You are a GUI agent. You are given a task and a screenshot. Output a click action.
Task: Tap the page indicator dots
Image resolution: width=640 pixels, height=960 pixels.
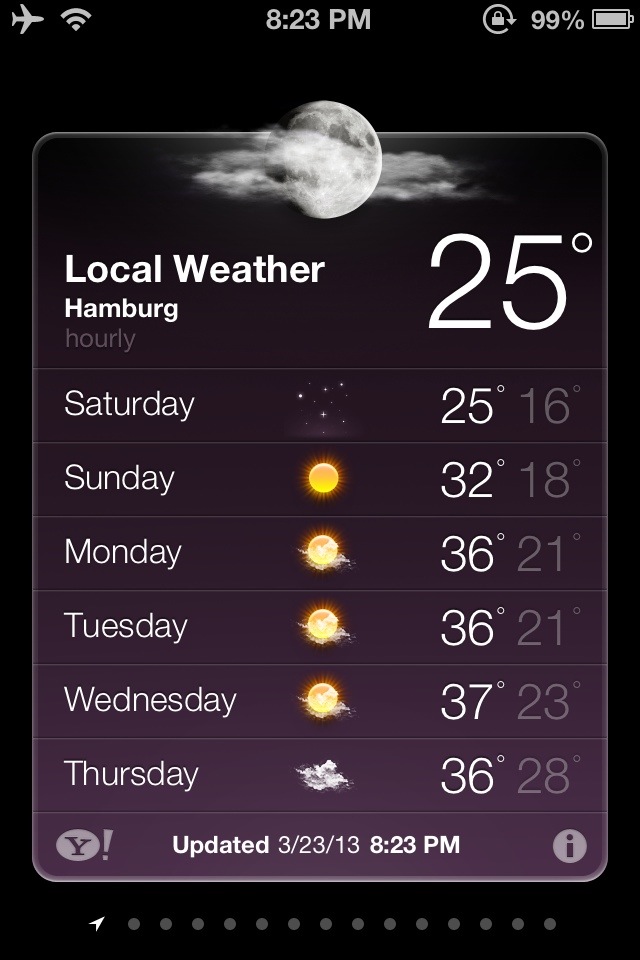coord(324,924)
